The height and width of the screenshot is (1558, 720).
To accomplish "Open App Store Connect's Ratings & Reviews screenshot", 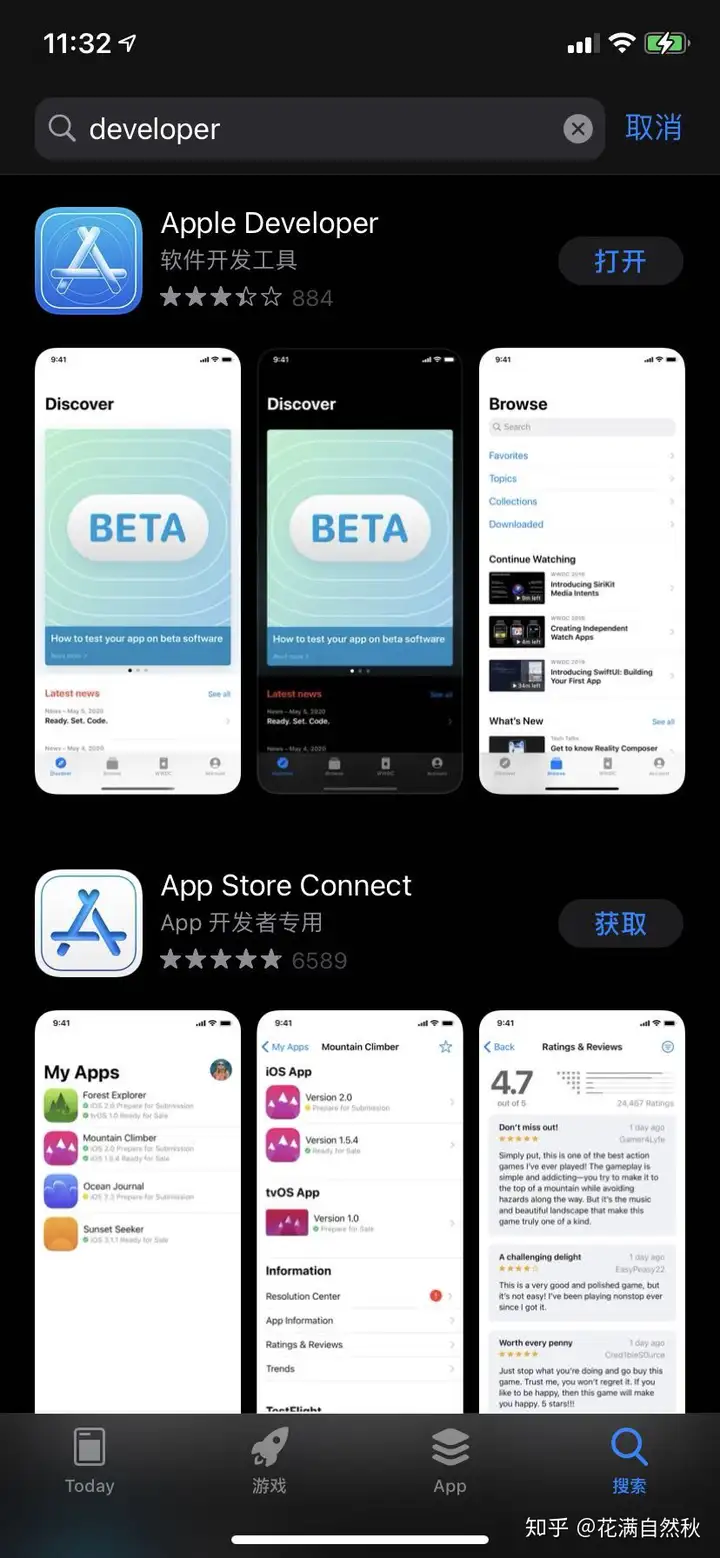I will click(x=582, y=1210).
